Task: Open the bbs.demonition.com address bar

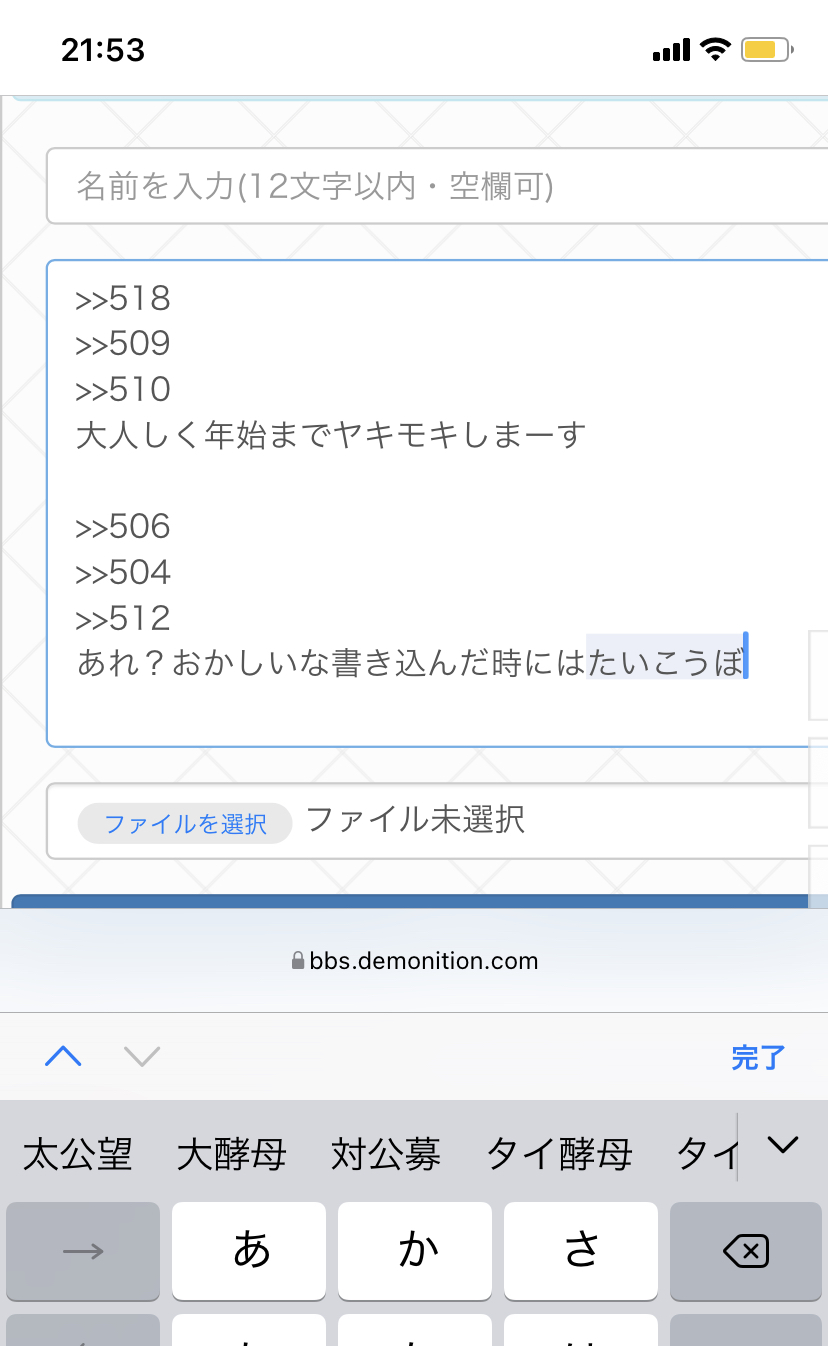Action: pyautogui.click(x=414, y=961)
